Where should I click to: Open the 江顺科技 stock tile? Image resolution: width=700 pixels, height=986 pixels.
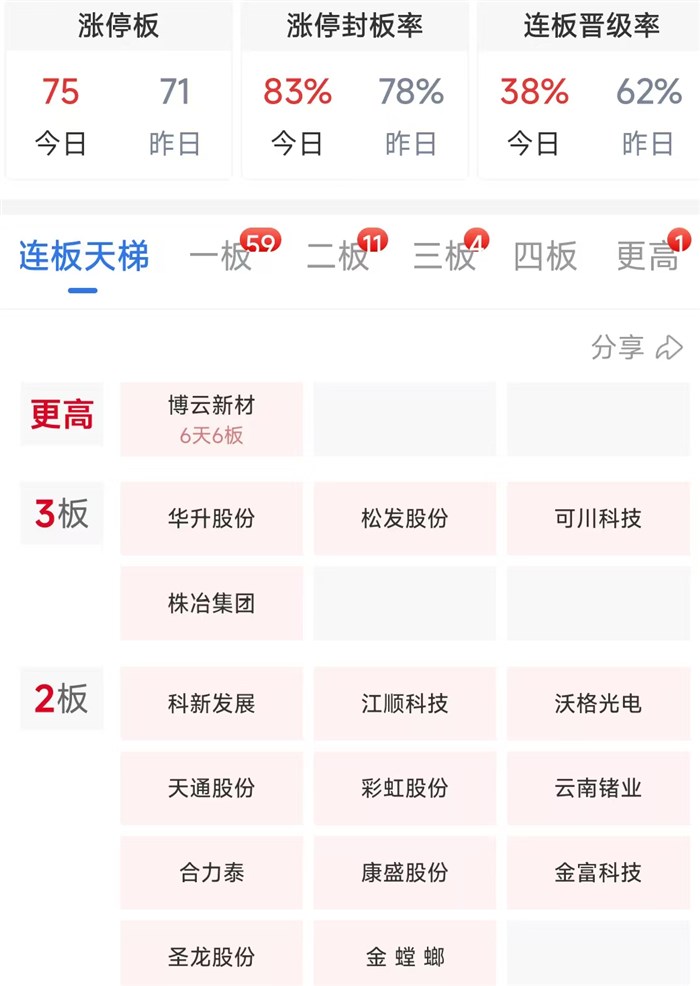click(404, 704)
